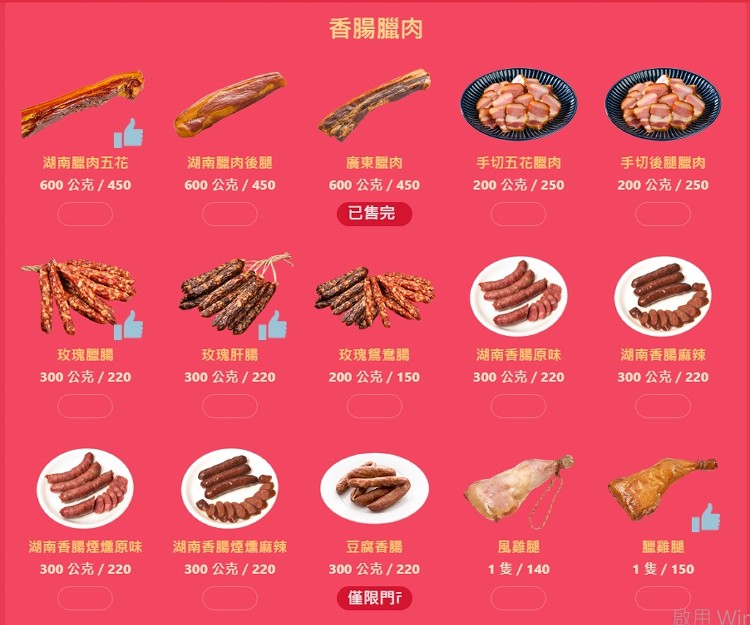Tap the quantity field for 湖南香腸煙燻原味
Screen dimensions: 750x625
tap(85, 598)
